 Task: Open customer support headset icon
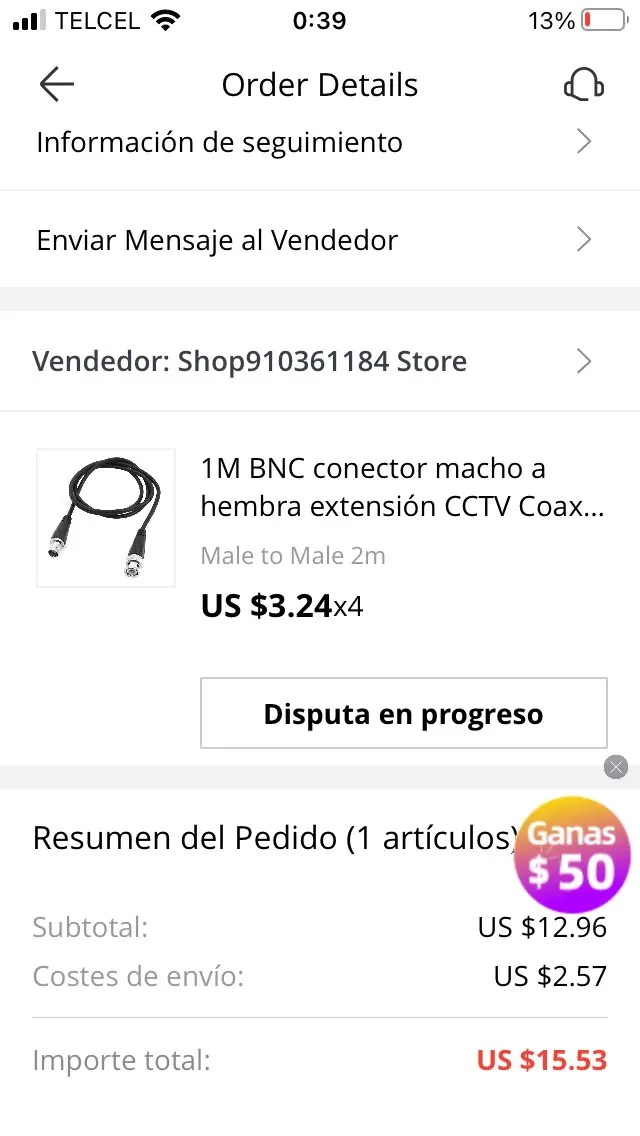pyautogui.click(x=583, y=85)
